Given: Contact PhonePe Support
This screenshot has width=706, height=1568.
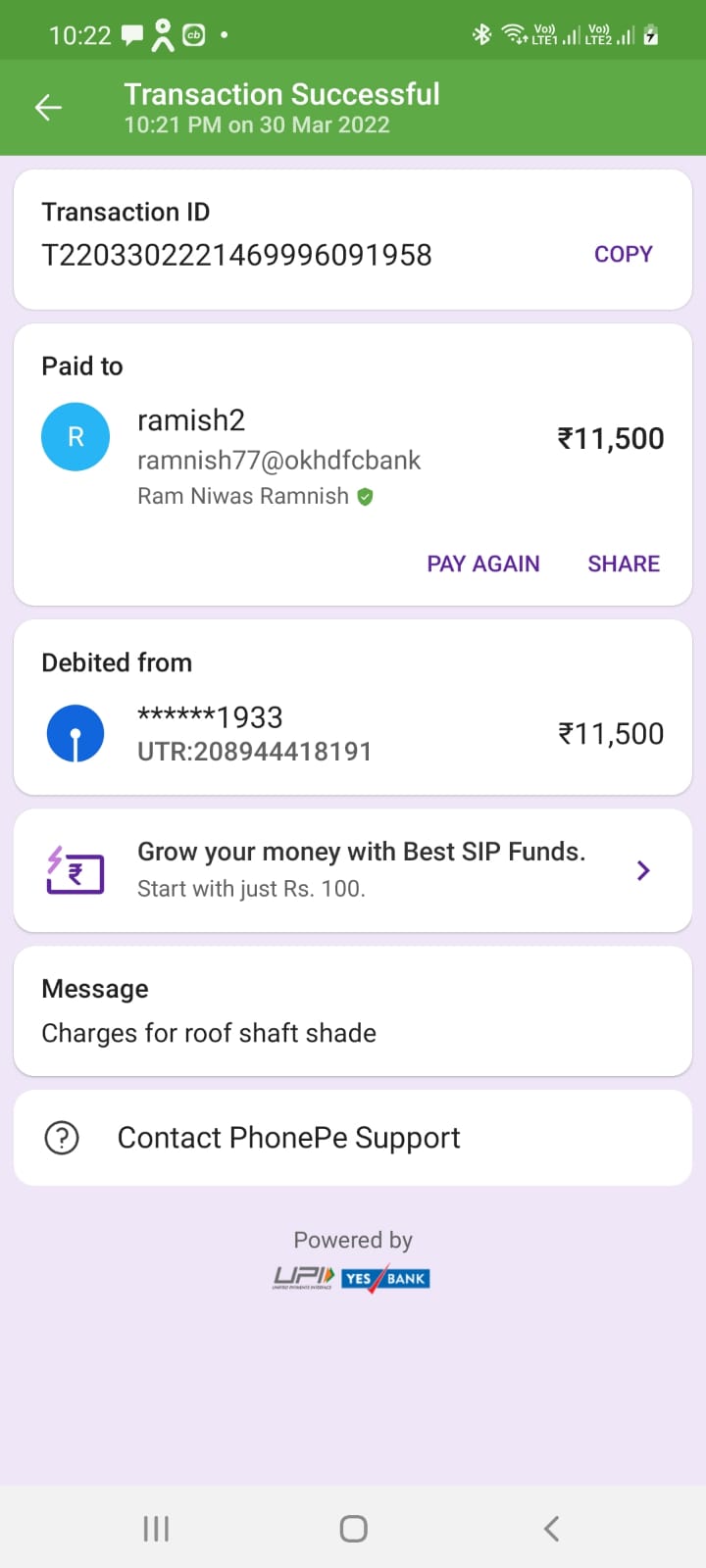Looking at the screenshot, I should [x=353, y=1138].
